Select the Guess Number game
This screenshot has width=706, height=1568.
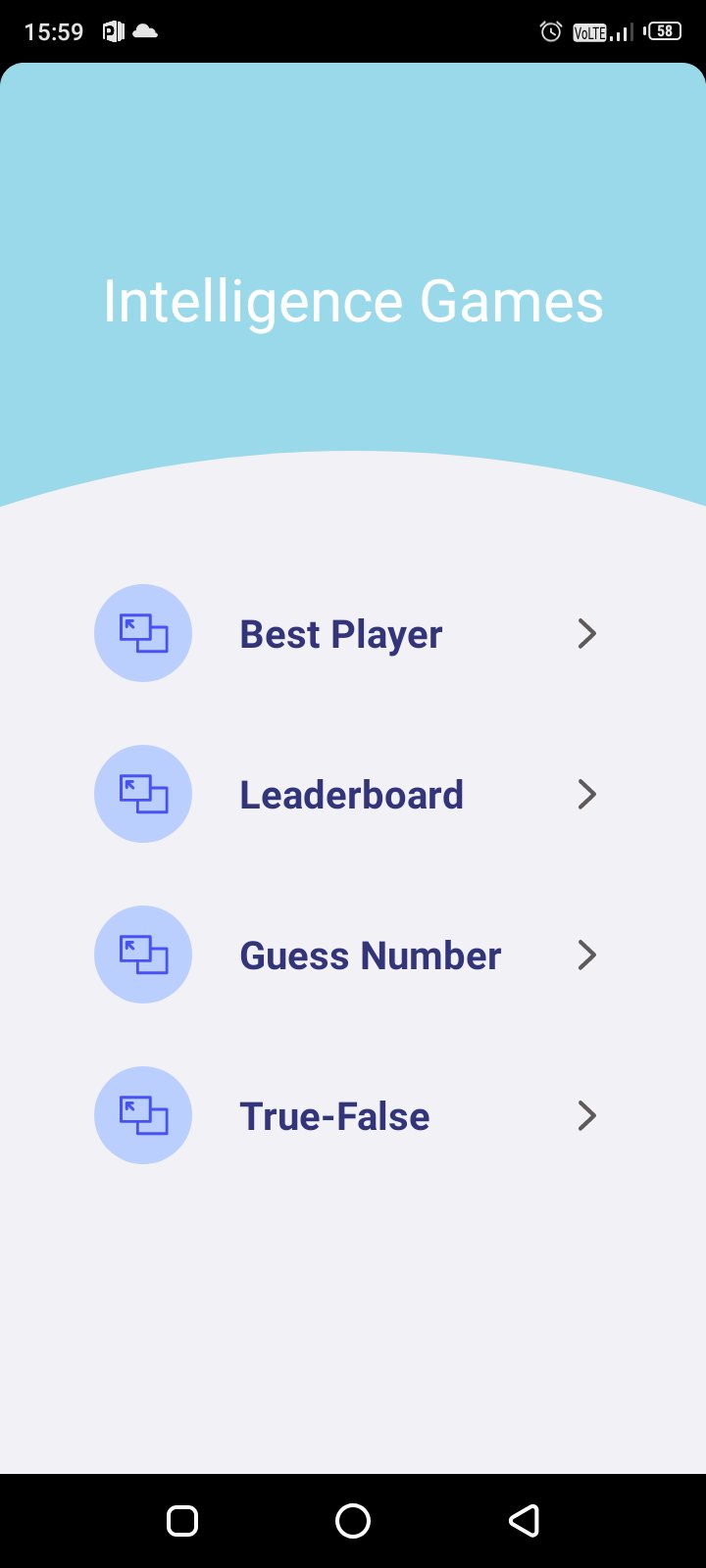(370, 955)
